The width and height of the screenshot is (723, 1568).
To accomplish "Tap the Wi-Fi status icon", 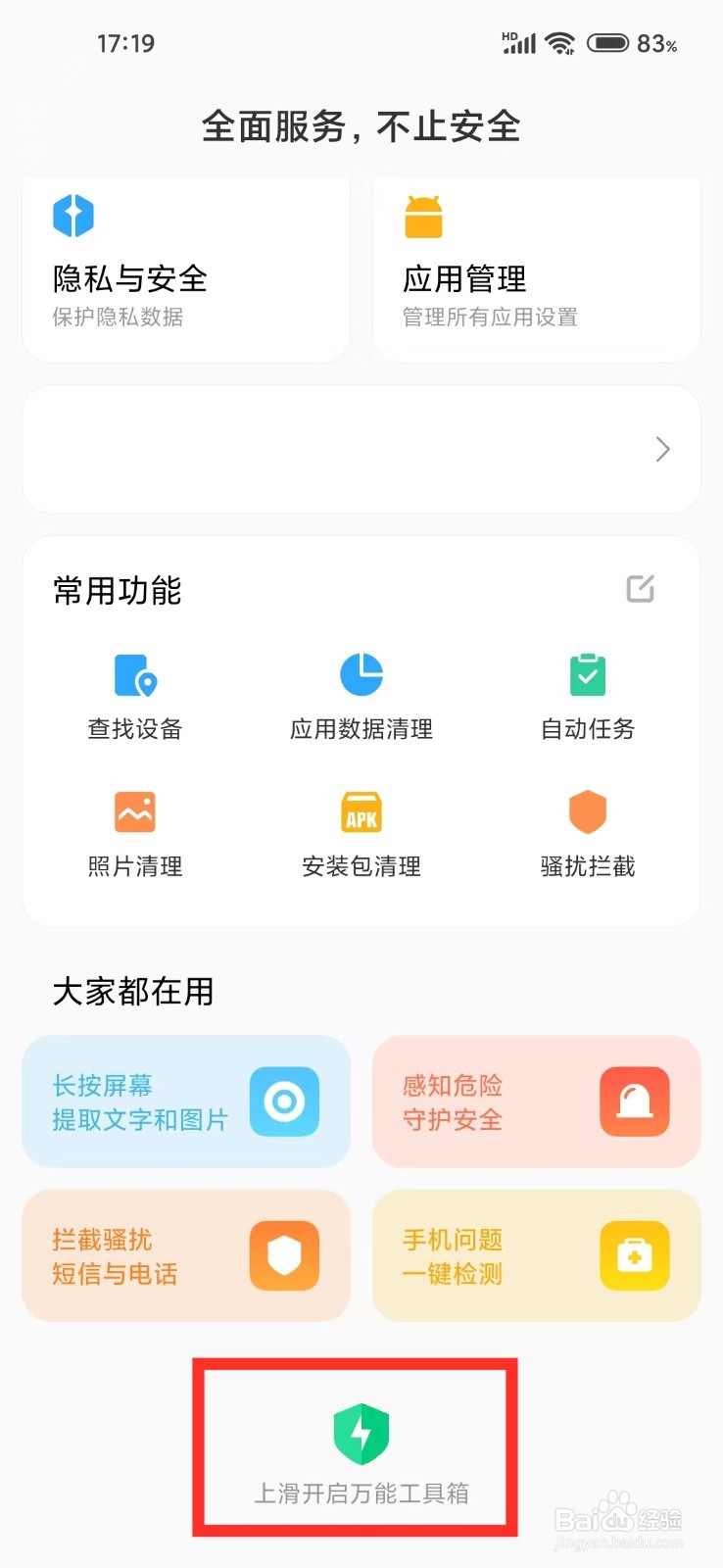I will pyautogui.click(x=561, y=43).
